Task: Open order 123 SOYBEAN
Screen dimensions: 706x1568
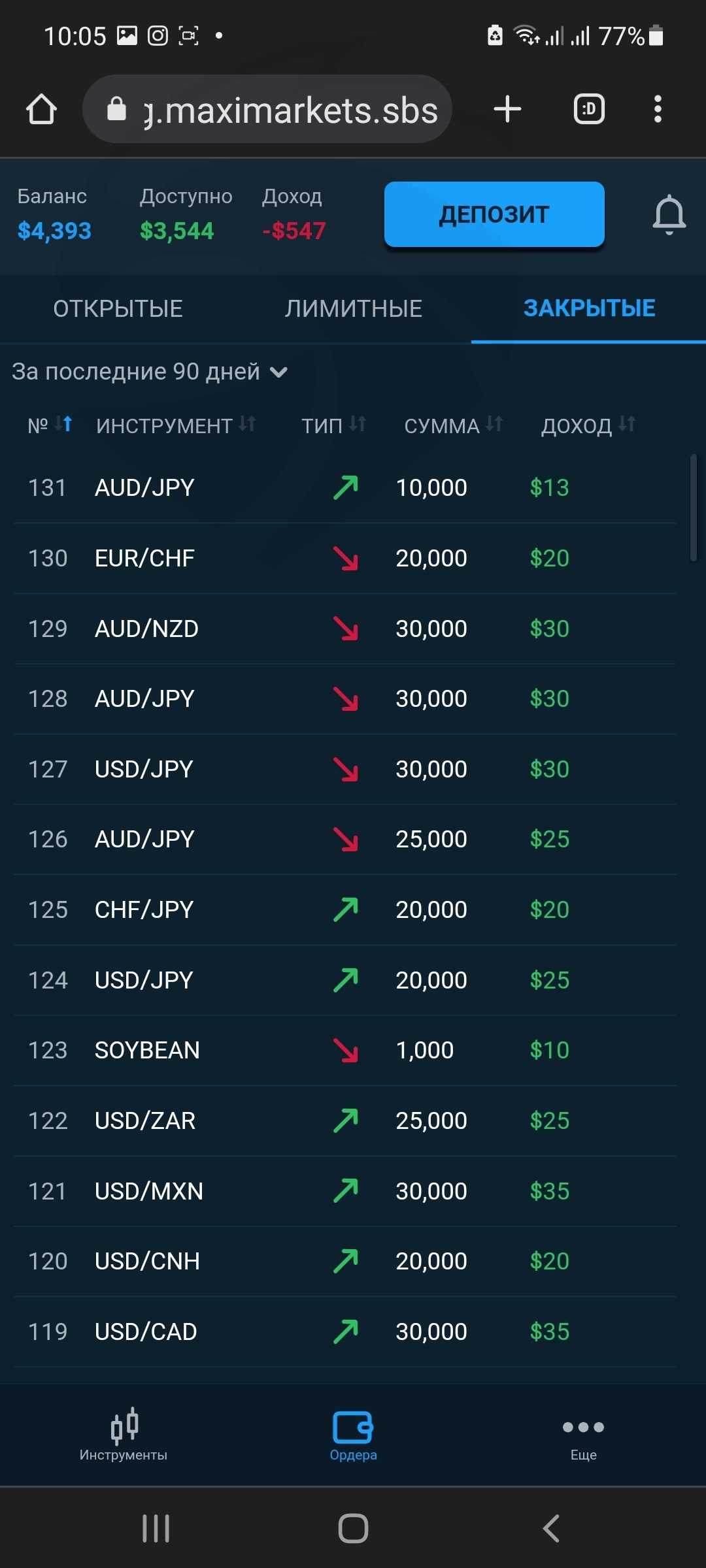Action: pyautogui.click(x=345, y=1050)
